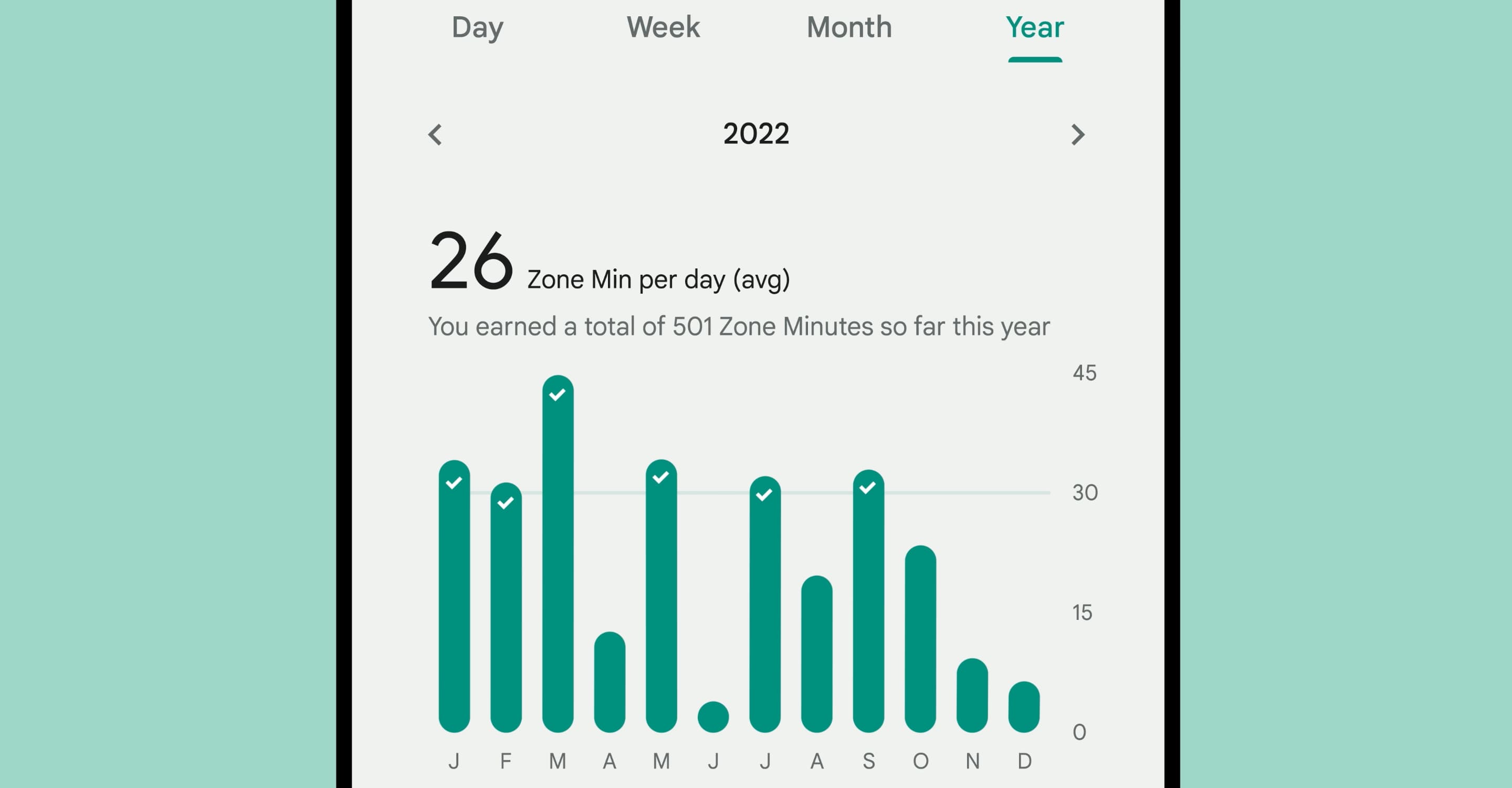
Task: Go to the next year
Action: point(1078,134)
